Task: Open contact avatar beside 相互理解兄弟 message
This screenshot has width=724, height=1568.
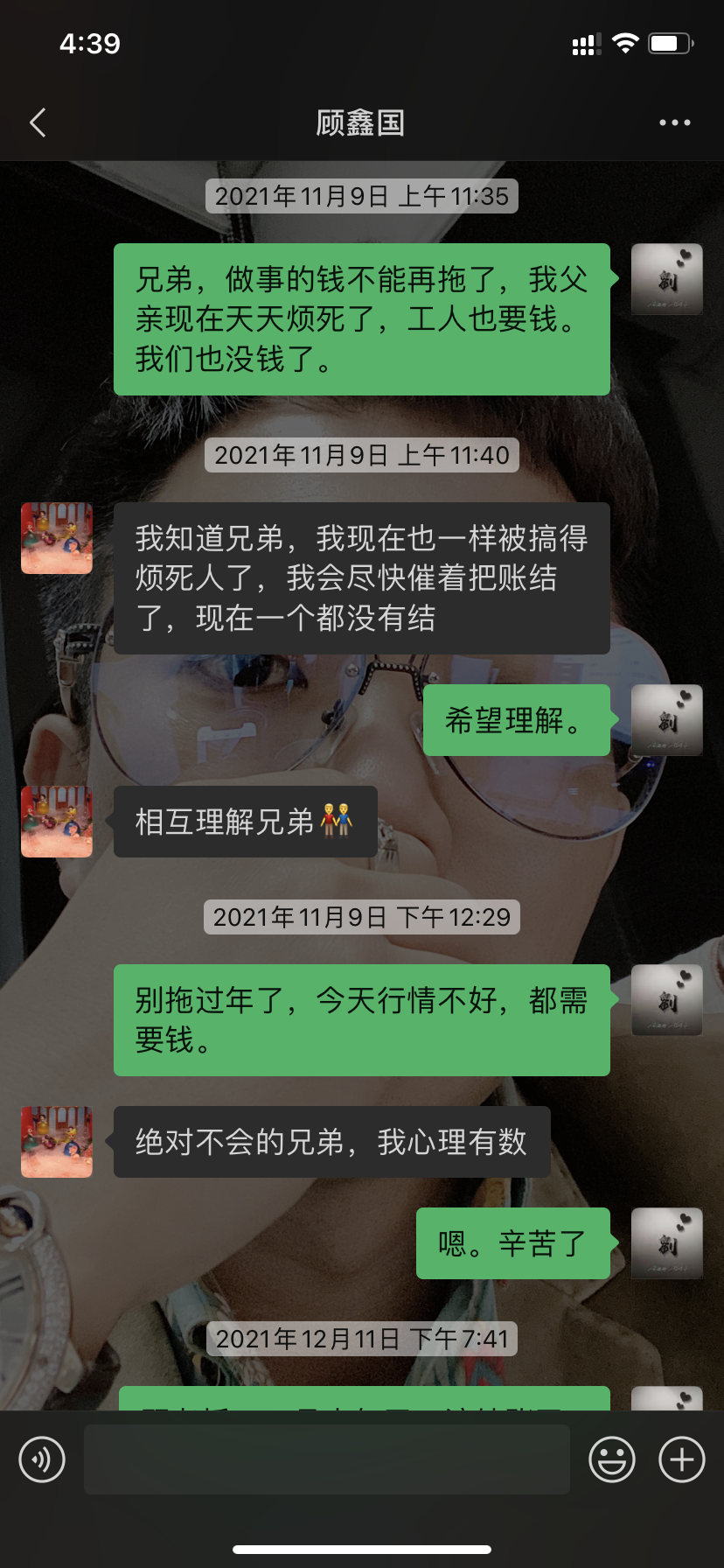Action: click(57, 822)
